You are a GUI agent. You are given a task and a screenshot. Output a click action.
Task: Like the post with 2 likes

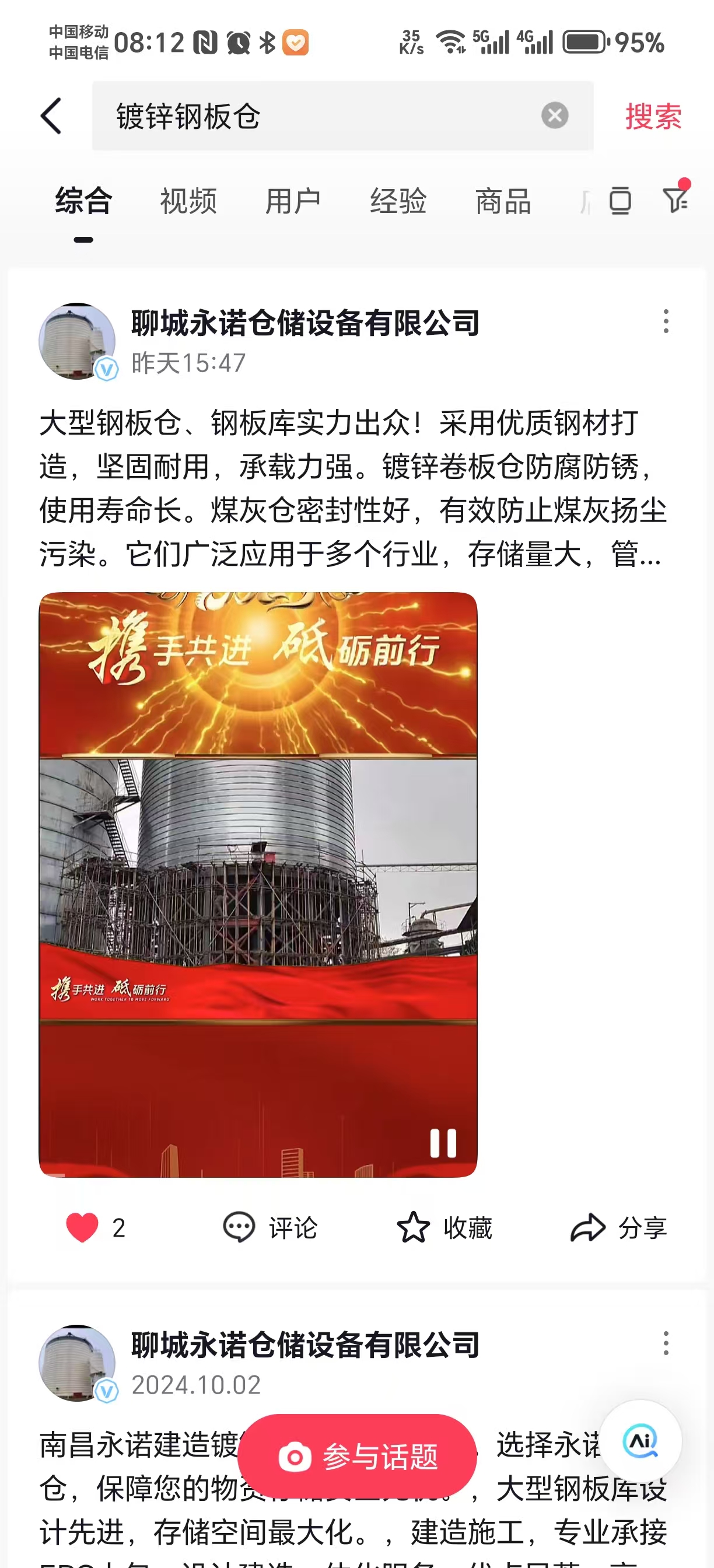coord(82,1227)
